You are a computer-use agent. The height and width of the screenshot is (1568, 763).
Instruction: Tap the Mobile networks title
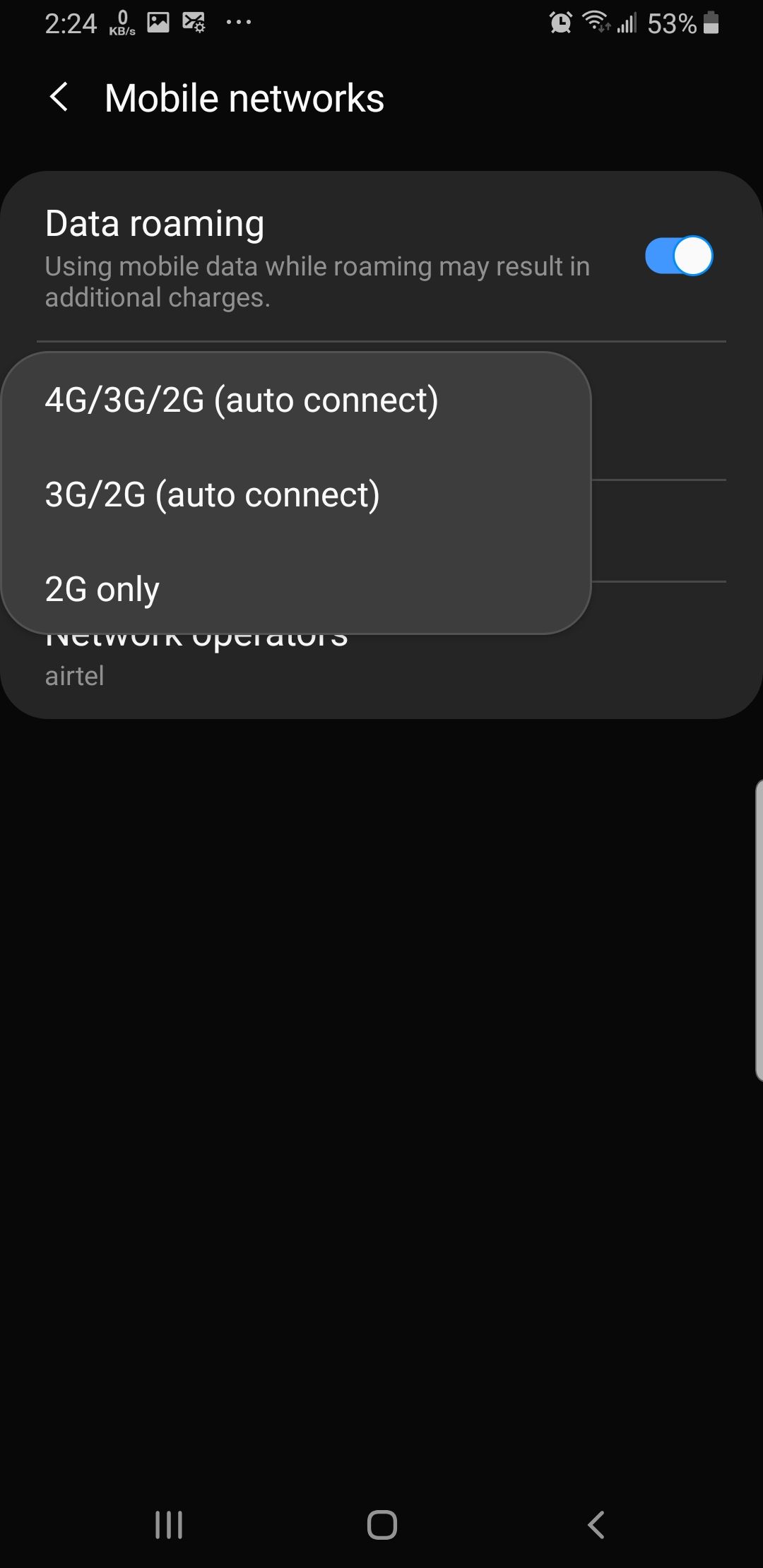coord(244,97)
